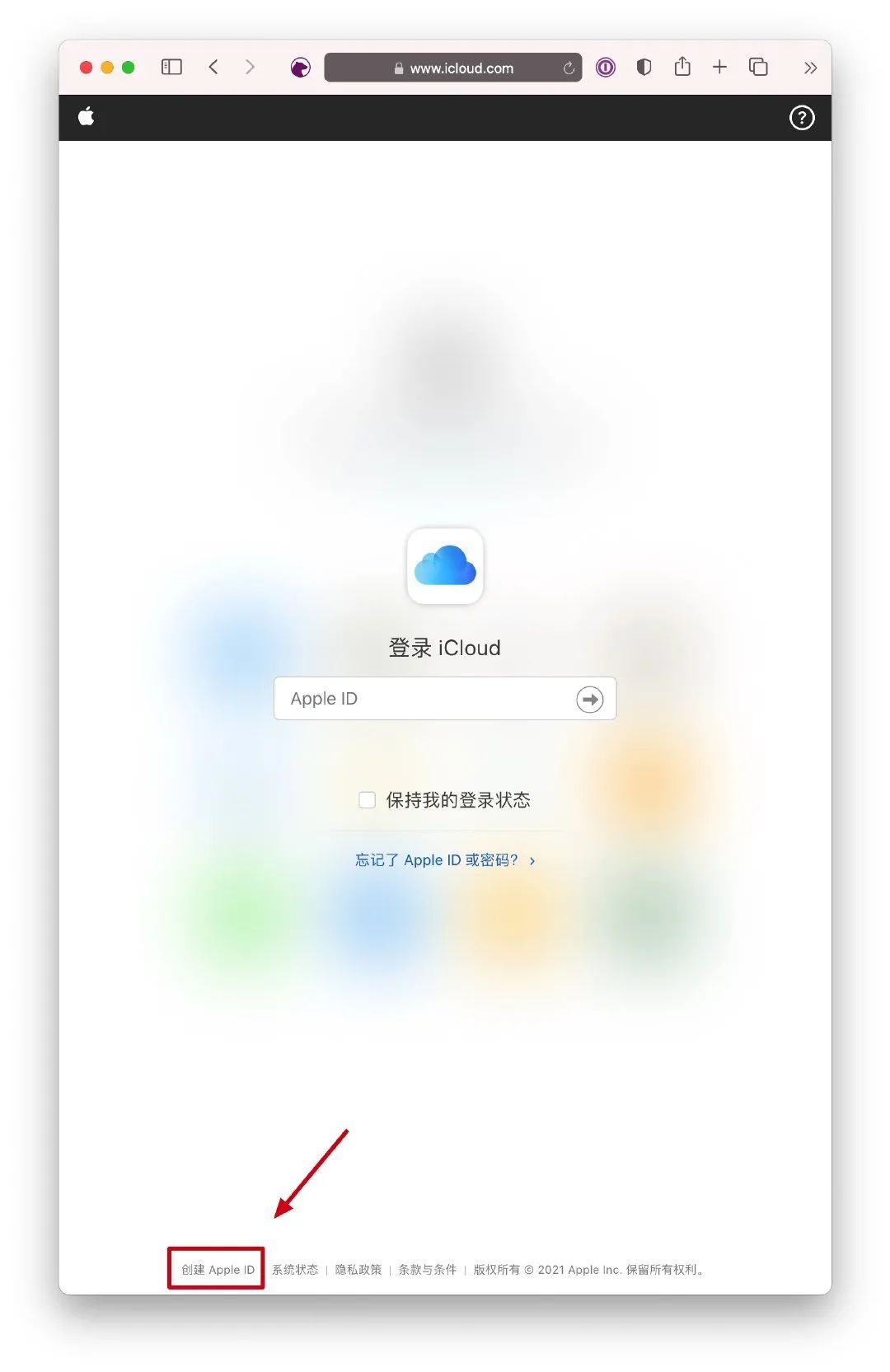
Task: Open the privacy shield report
Action: coord(644,67)
